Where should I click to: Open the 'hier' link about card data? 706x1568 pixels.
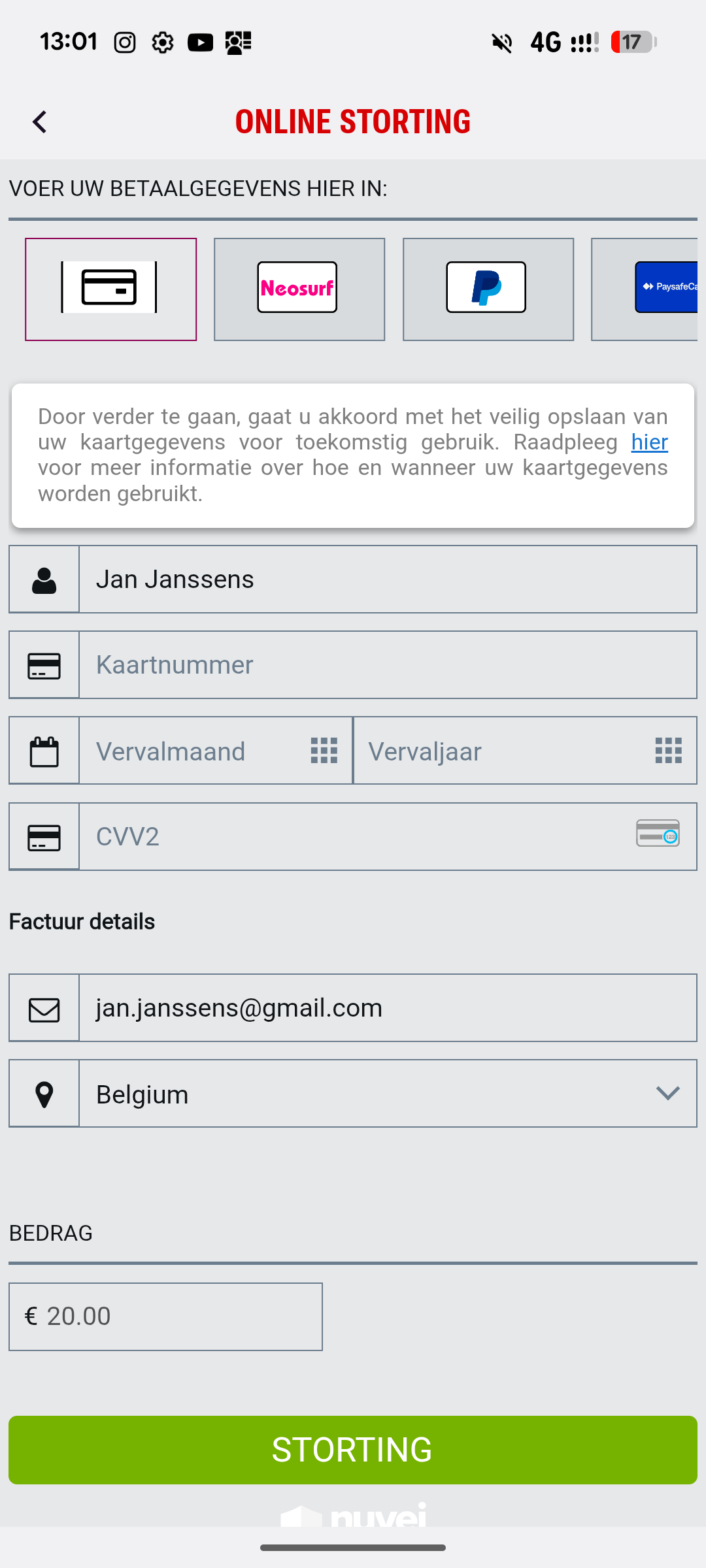coord(649,442)
